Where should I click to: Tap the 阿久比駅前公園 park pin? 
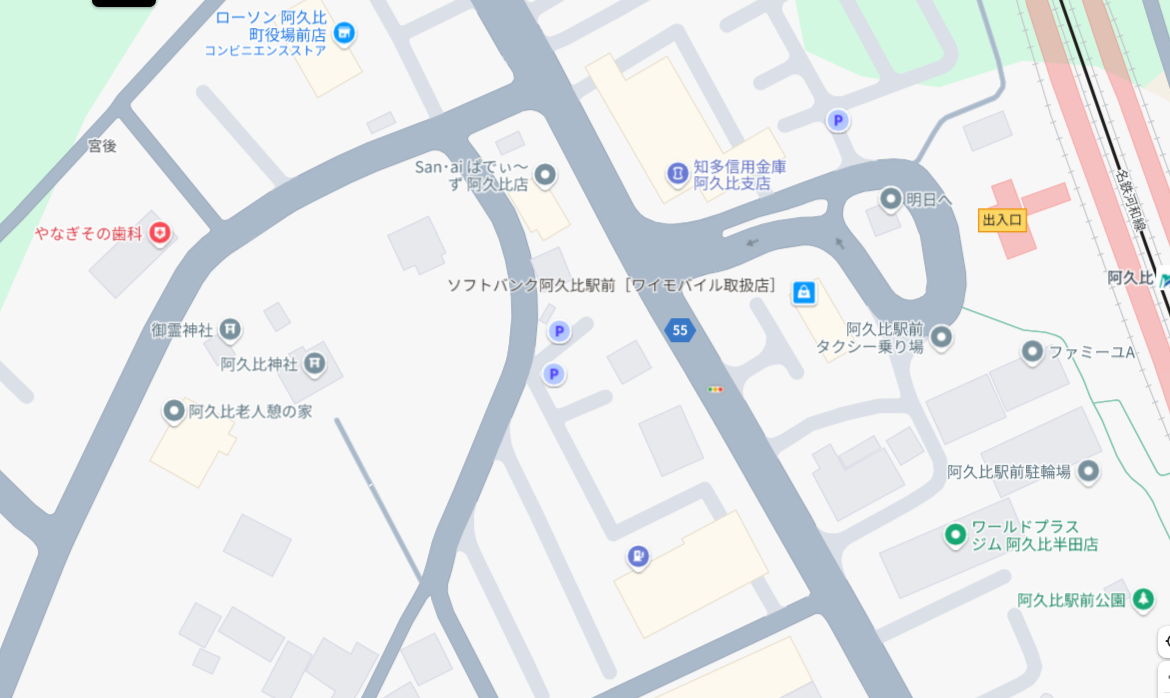point(1143,600)
